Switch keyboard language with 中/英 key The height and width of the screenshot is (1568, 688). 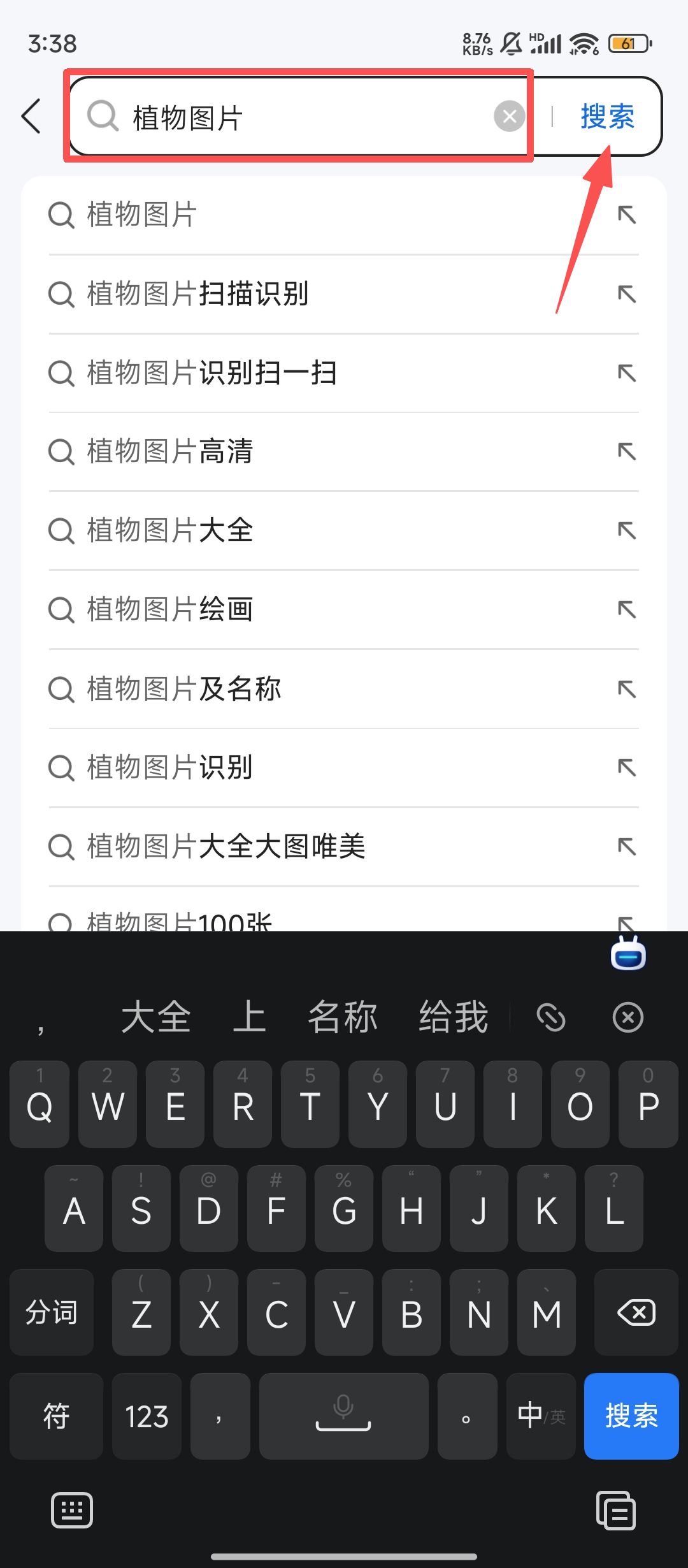(x=541, y=1416)
